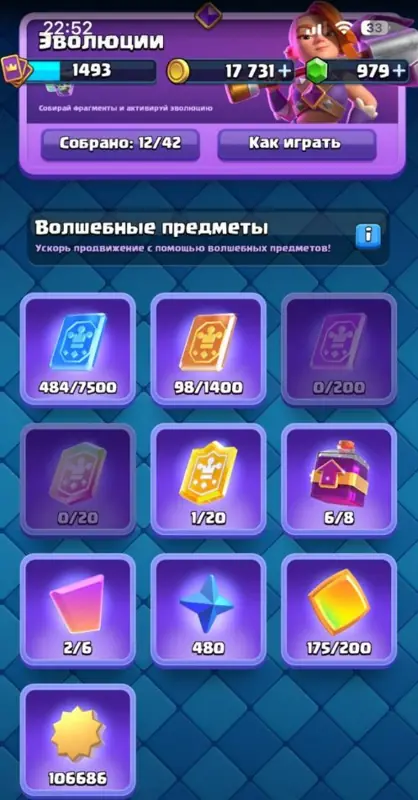The width and height of the screenshot is (418, 800).
Task: Add more gold with the plus icon
Action: 286,71
